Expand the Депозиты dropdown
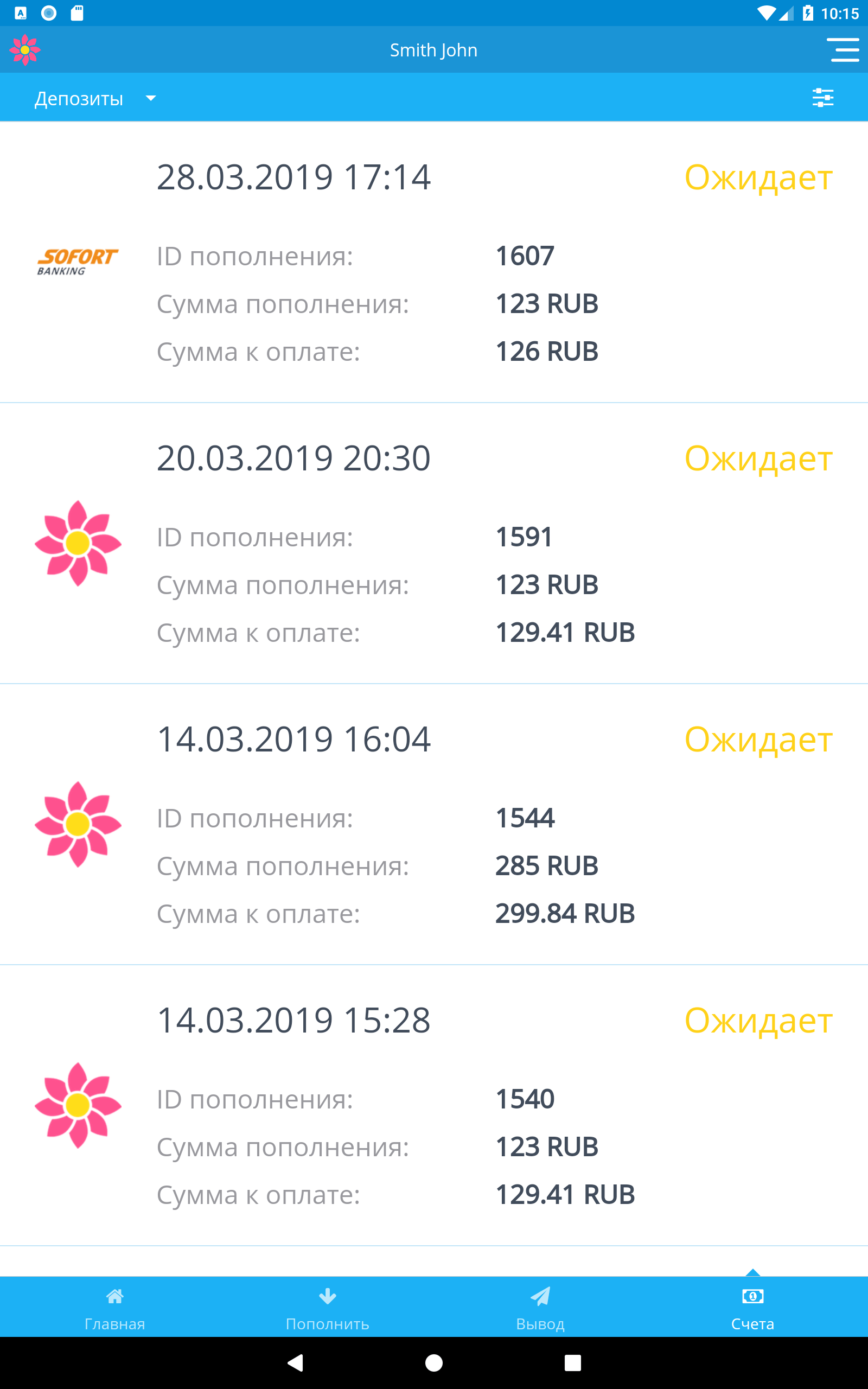Viewport: 868px width, 1389px height. [95, 99]
